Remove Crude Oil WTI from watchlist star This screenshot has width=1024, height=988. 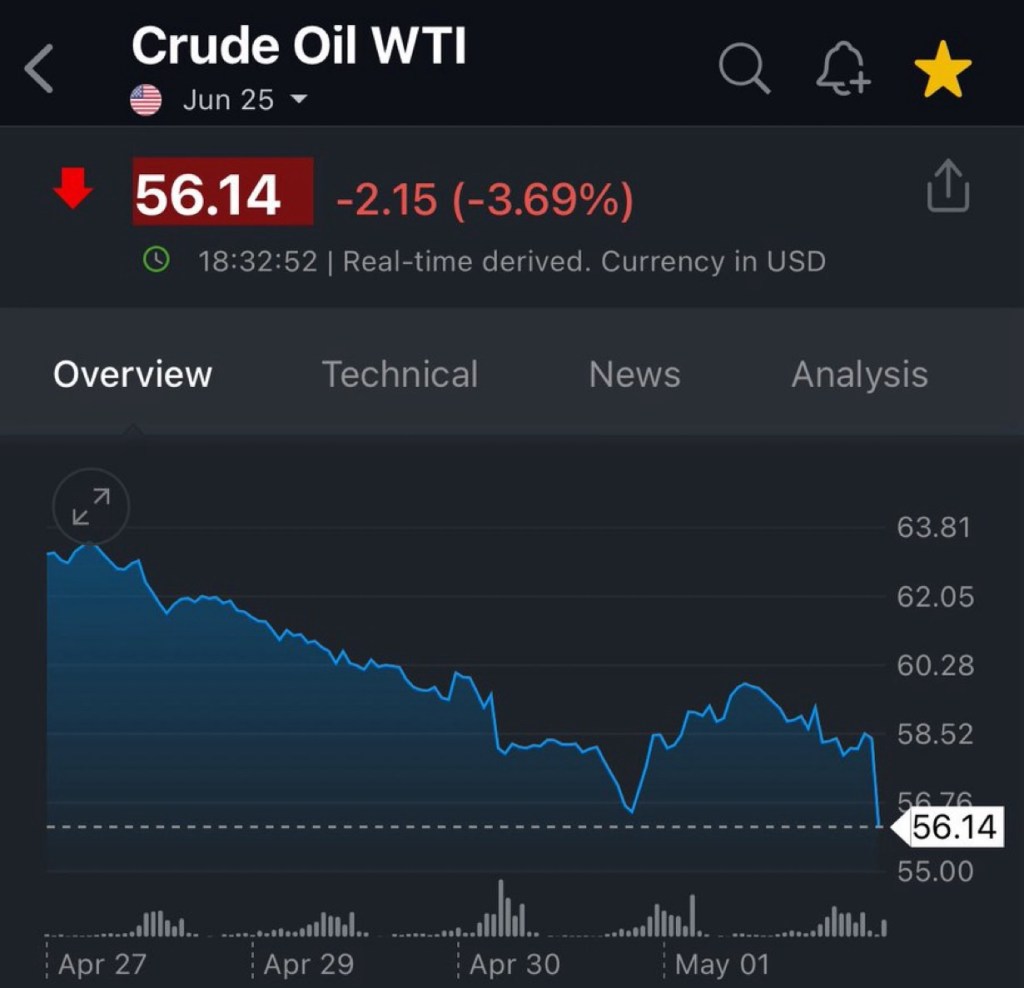(x=942, y=71)
